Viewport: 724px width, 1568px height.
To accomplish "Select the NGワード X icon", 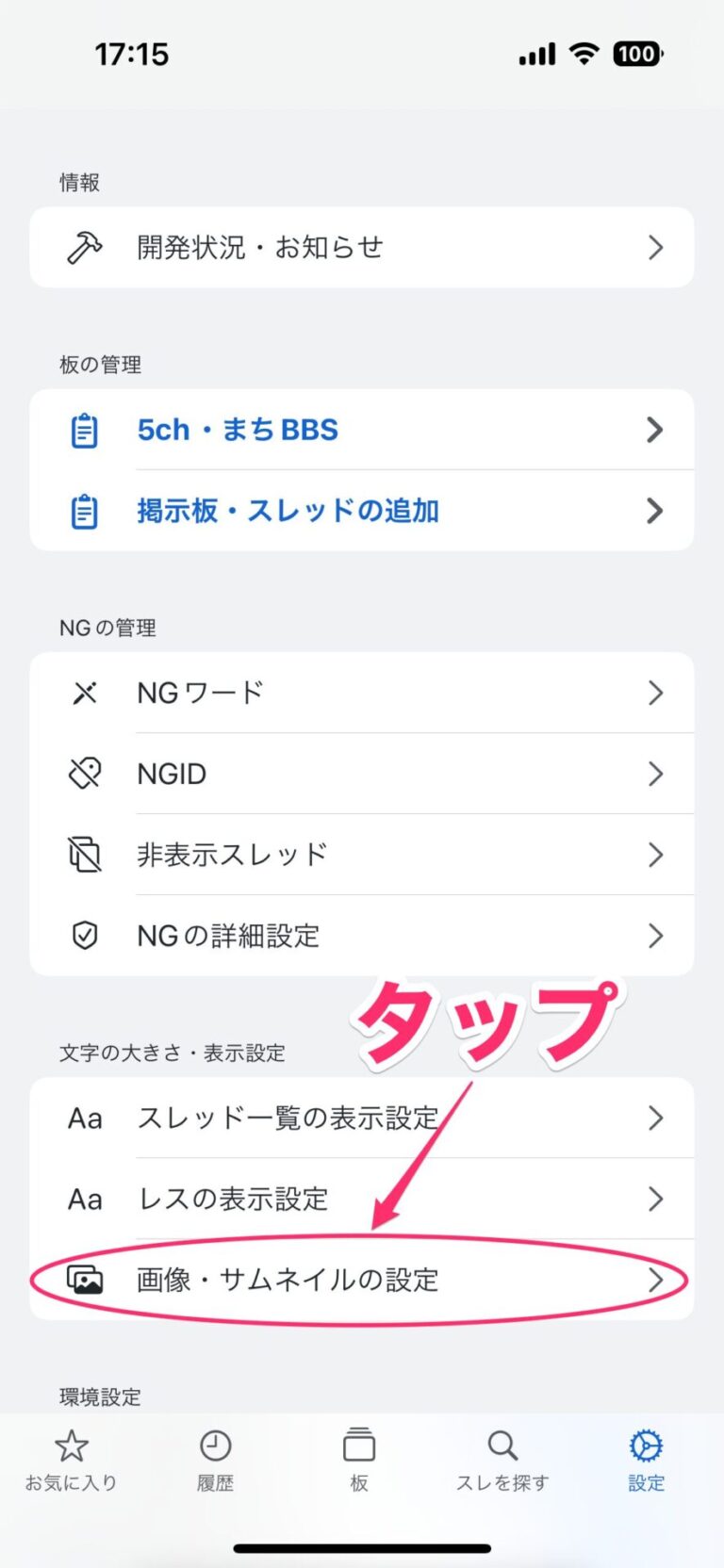I will pos(84,693).
